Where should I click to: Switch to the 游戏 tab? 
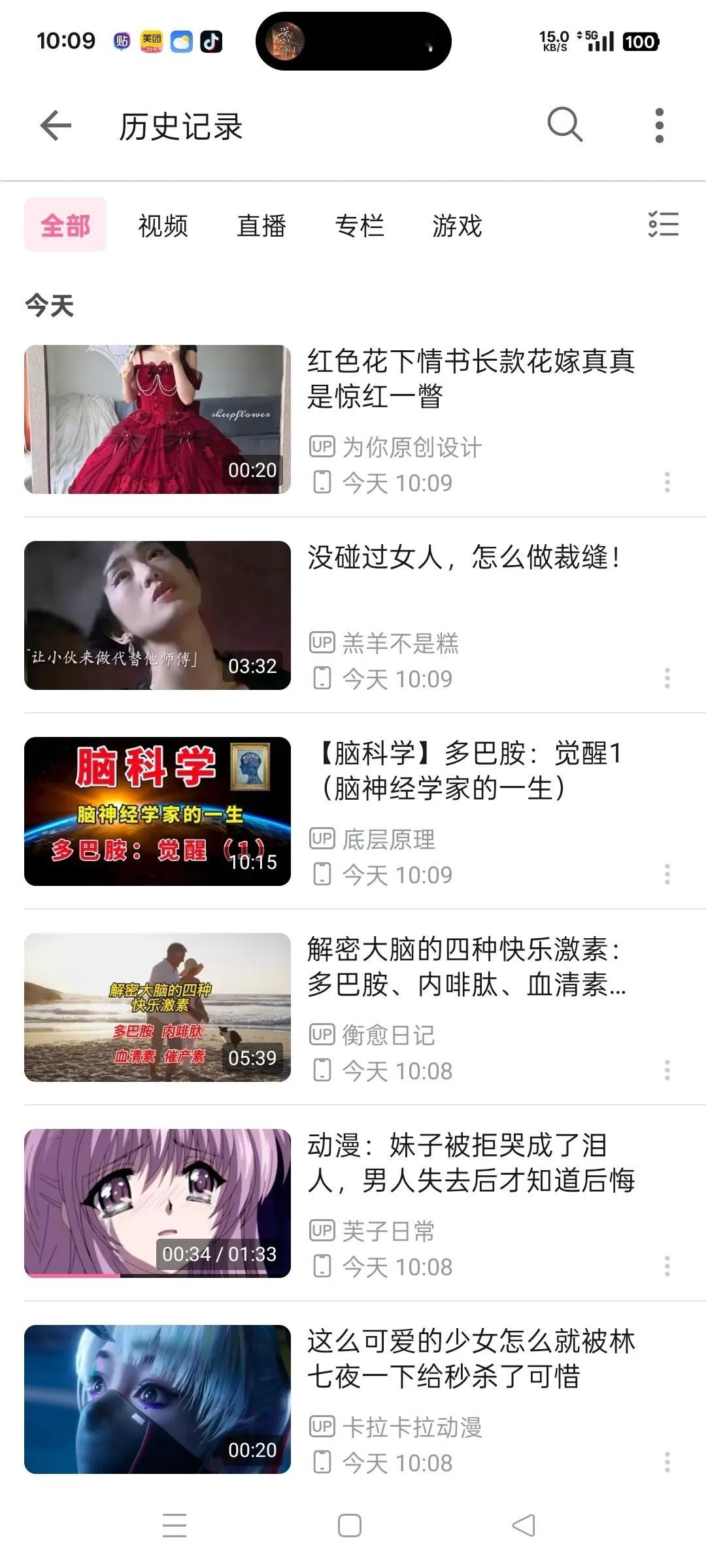click(457, 226)
